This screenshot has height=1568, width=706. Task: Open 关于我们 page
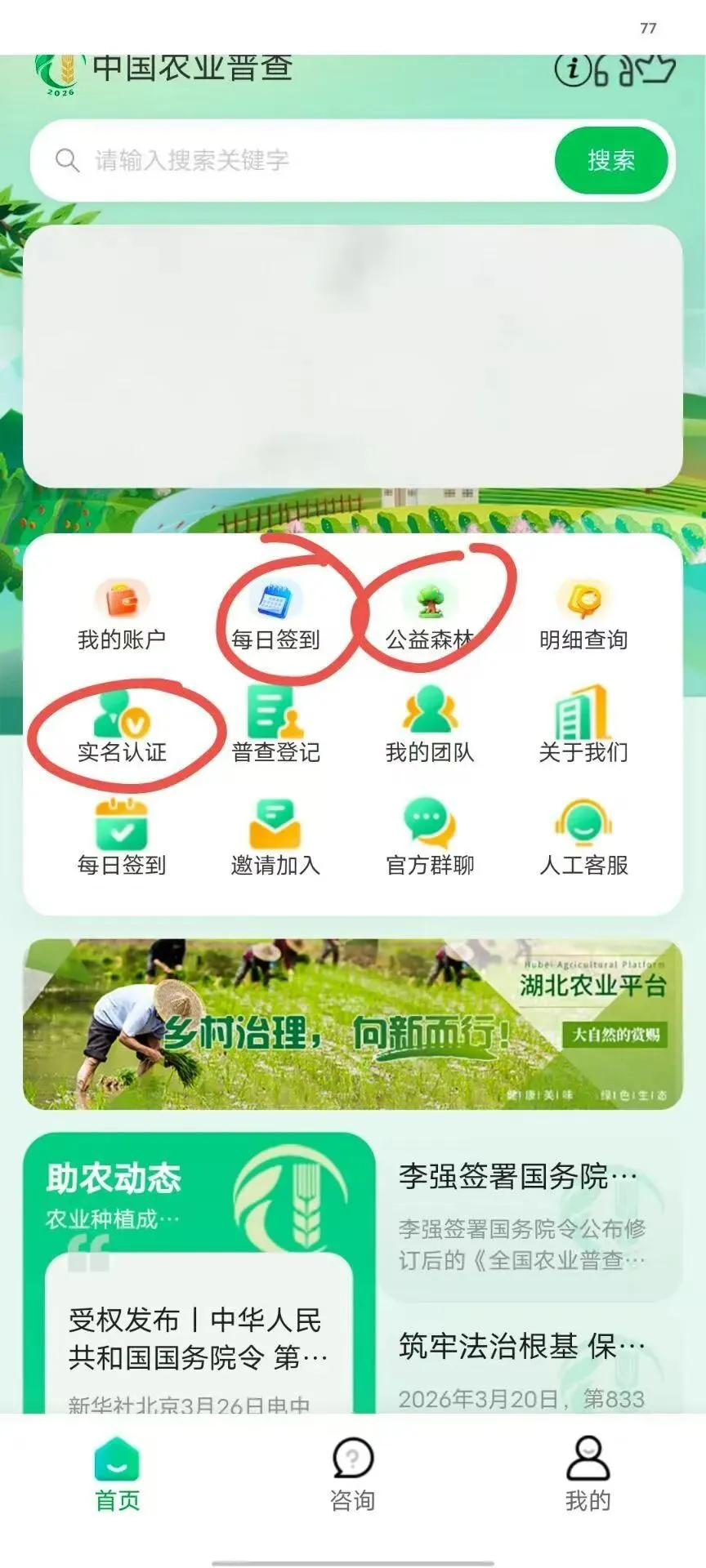click(x=583, y=726)
